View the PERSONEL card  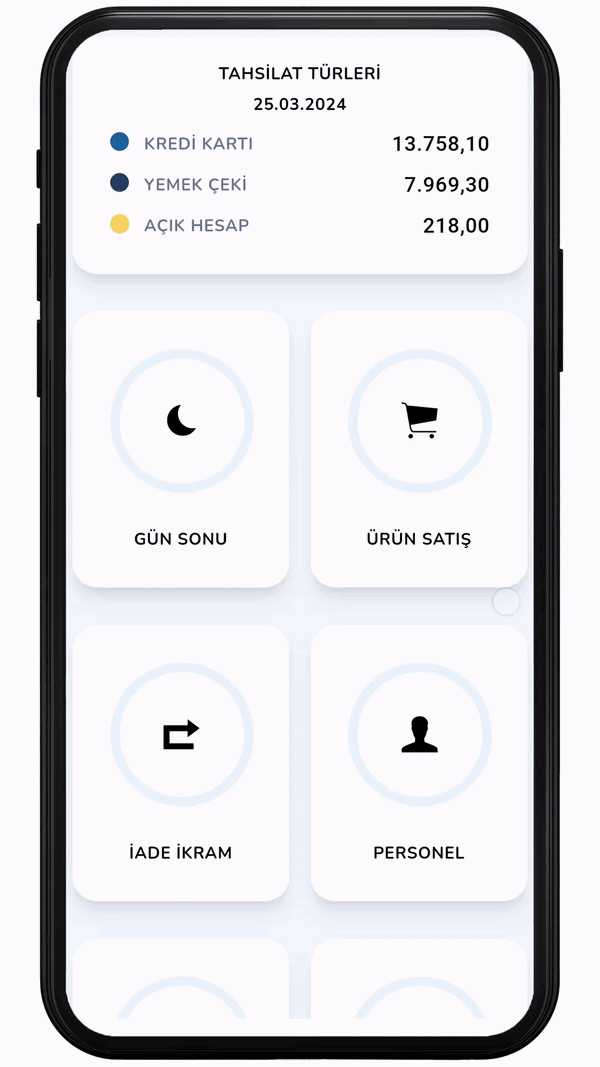pos(419,763)
